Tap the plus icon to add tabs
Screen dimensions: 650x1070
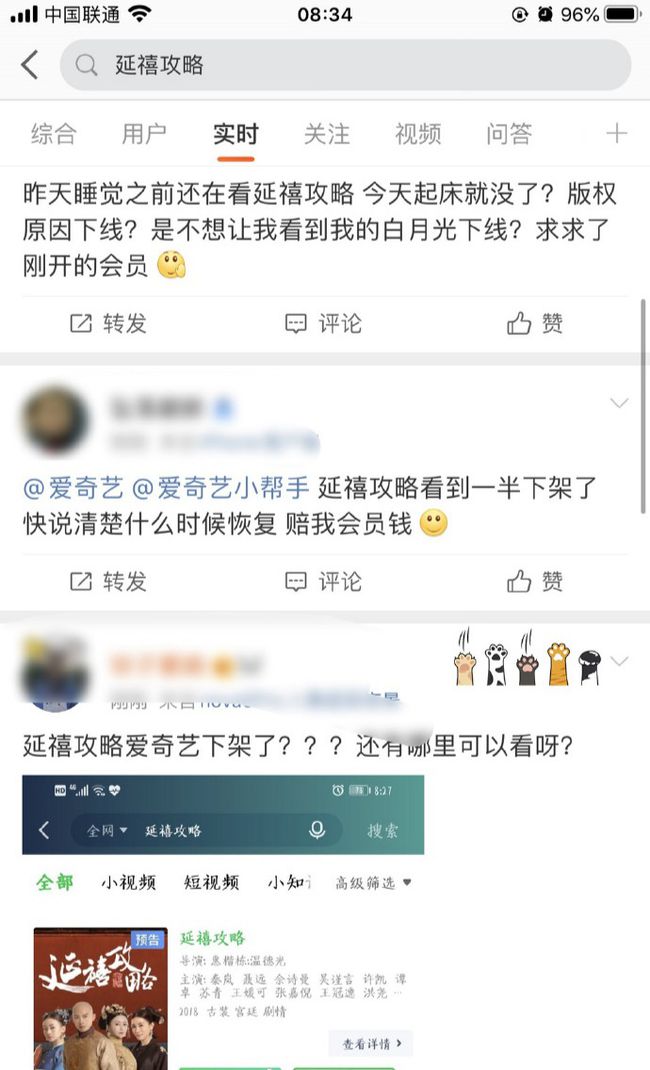coord(617,133)
